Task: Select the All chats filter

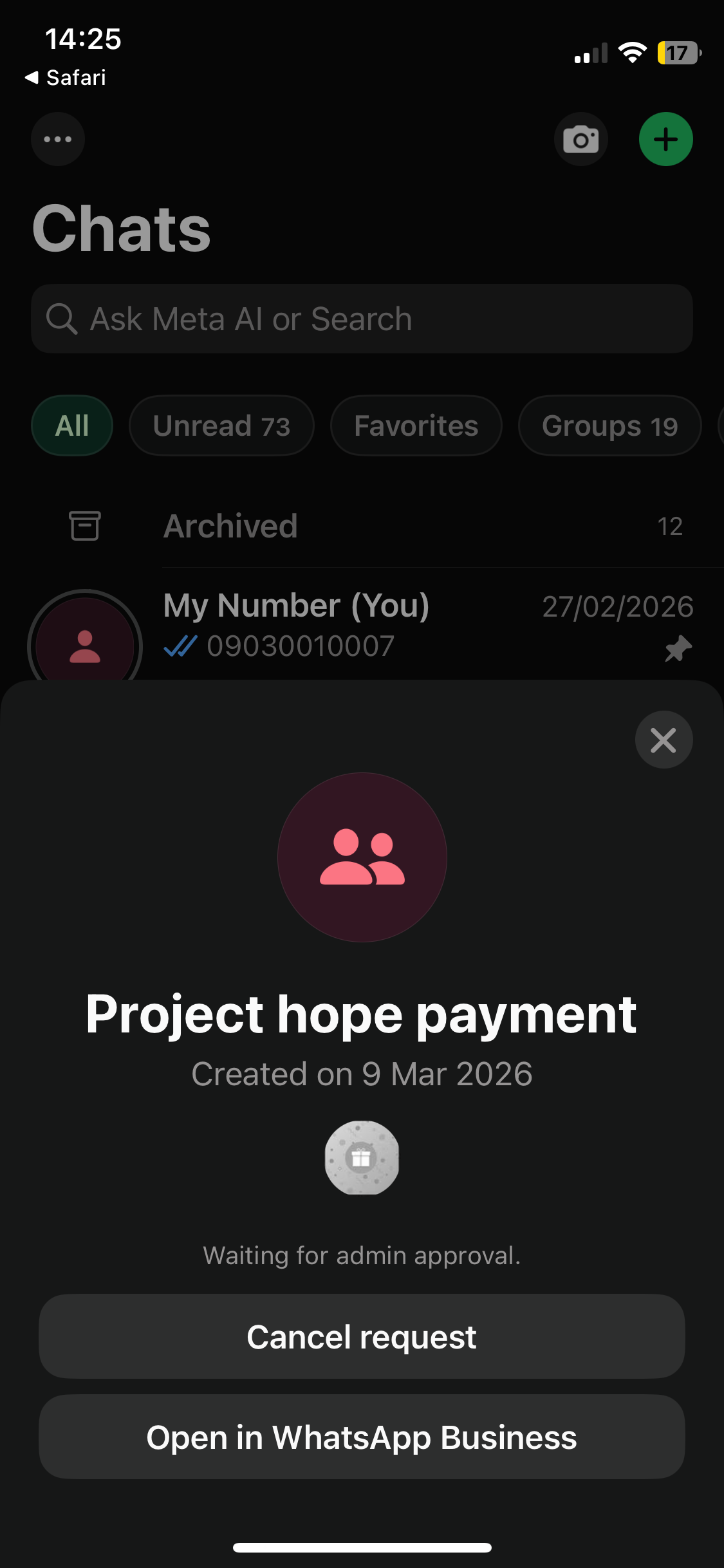Action: click(x=72, y=425)
